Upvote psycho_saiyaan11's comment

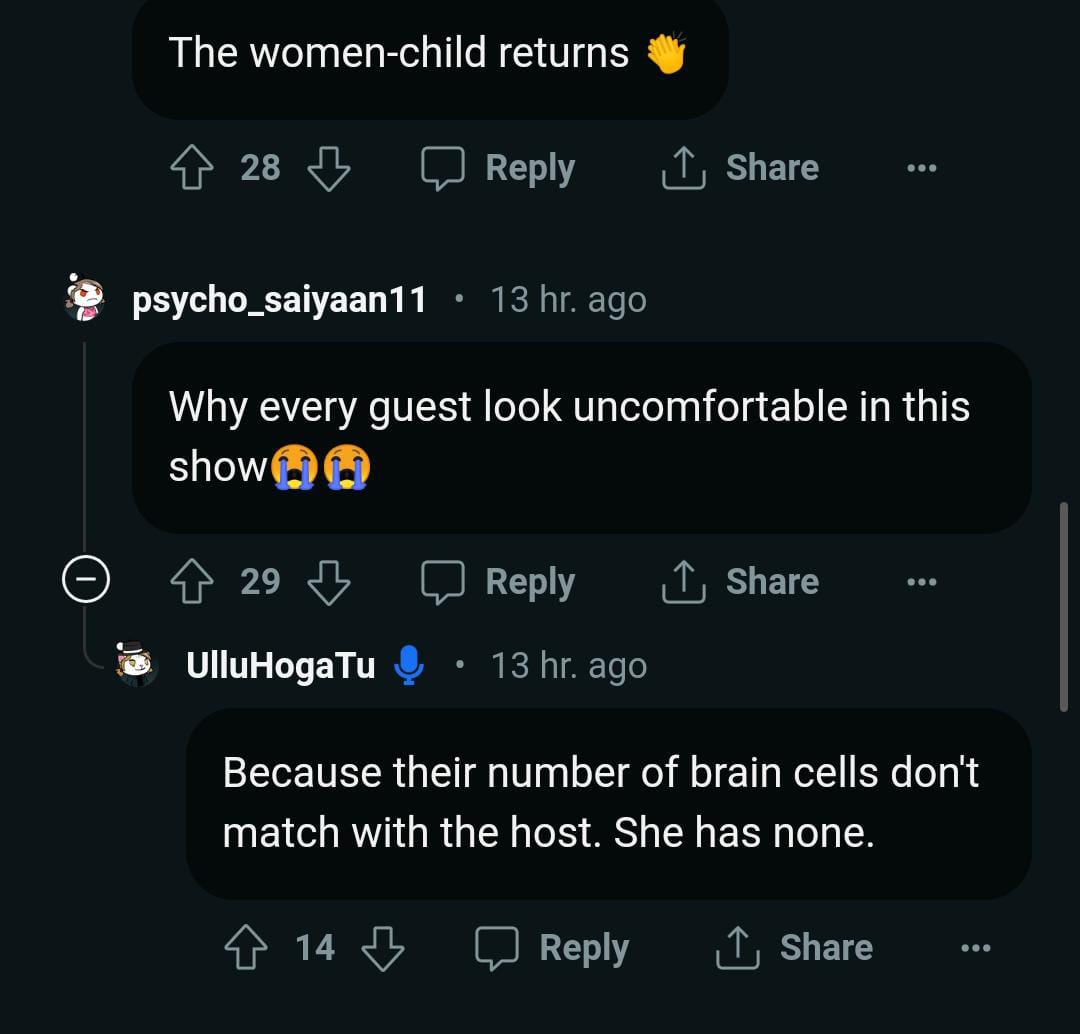click(x=190, y=581)
